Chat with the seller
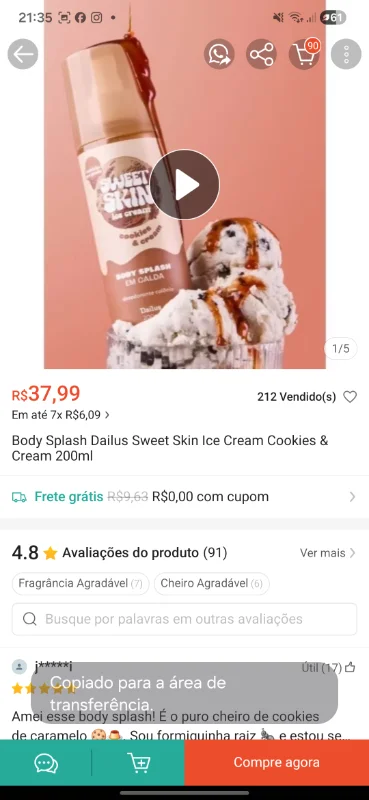This screenshot has height=800, width=369. point(46,763)
